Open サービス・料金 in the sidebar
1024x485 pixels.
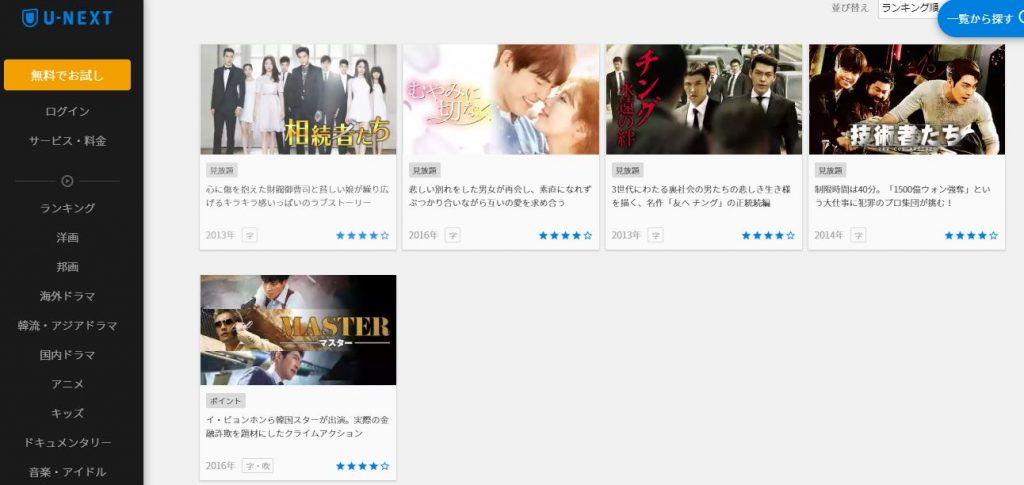point(67,141)
